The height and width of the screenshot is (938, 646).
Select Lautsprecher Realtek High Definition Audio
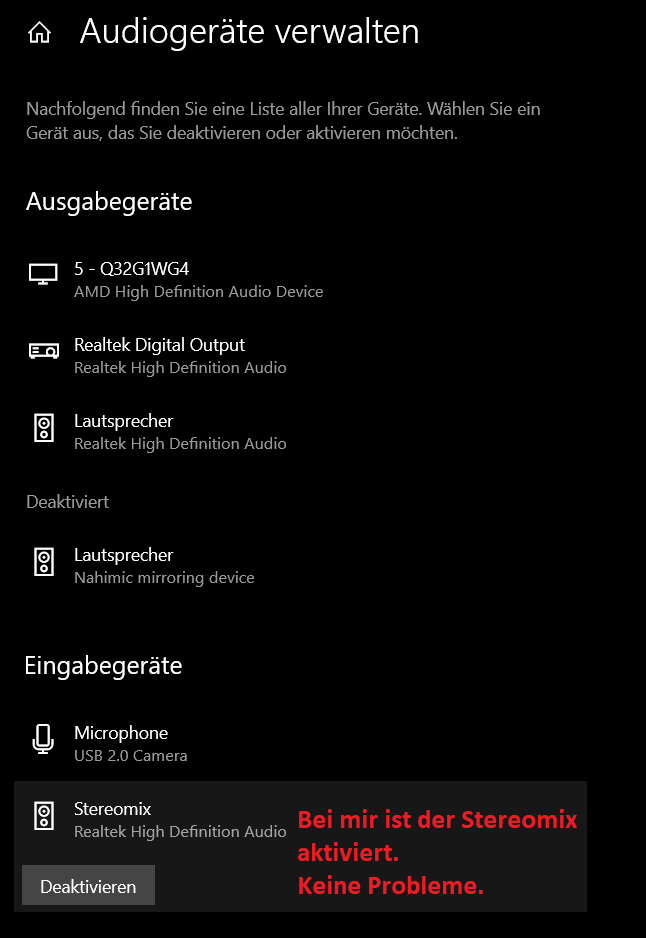click(170, 431)
